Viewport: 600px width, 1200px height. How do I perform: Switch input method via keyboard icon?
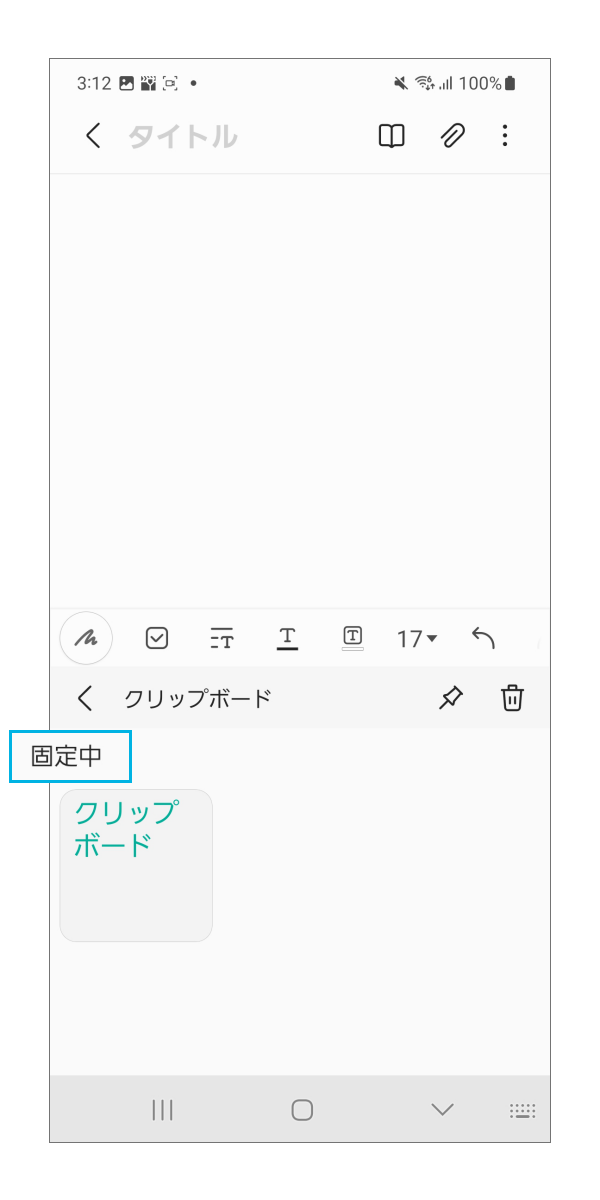522,1110
